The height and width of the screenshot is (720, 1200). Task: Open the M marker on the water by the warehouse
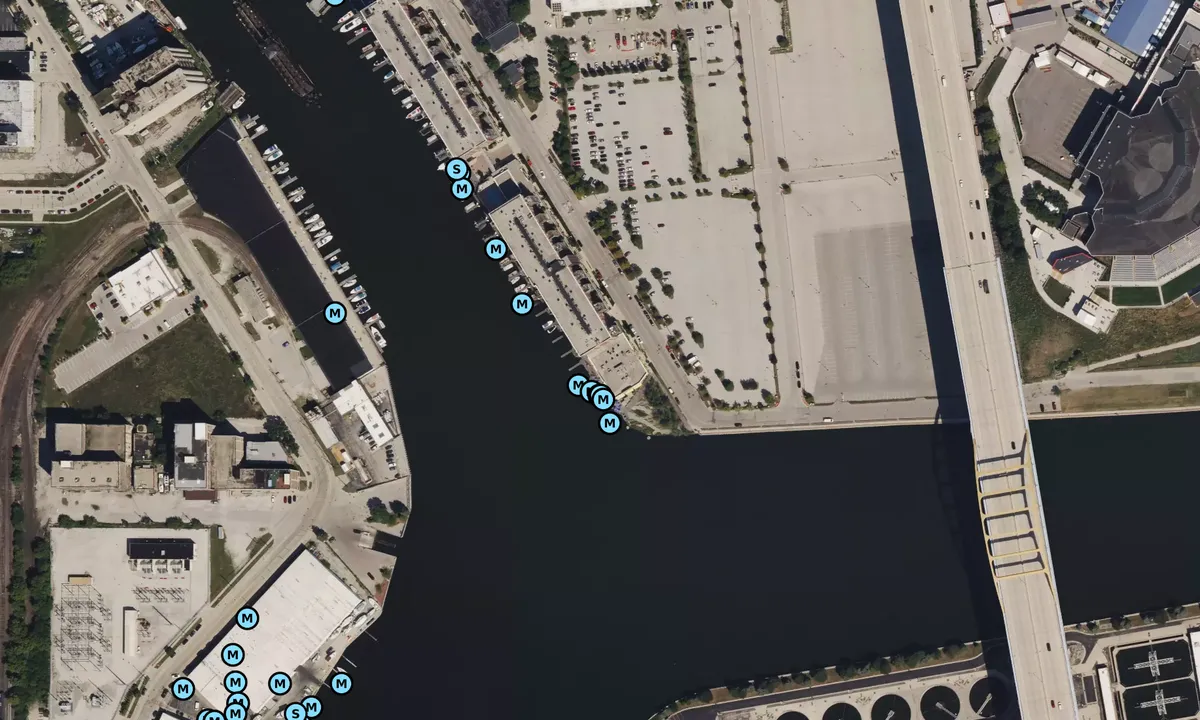pyautogui.click(x=341, y=684)
